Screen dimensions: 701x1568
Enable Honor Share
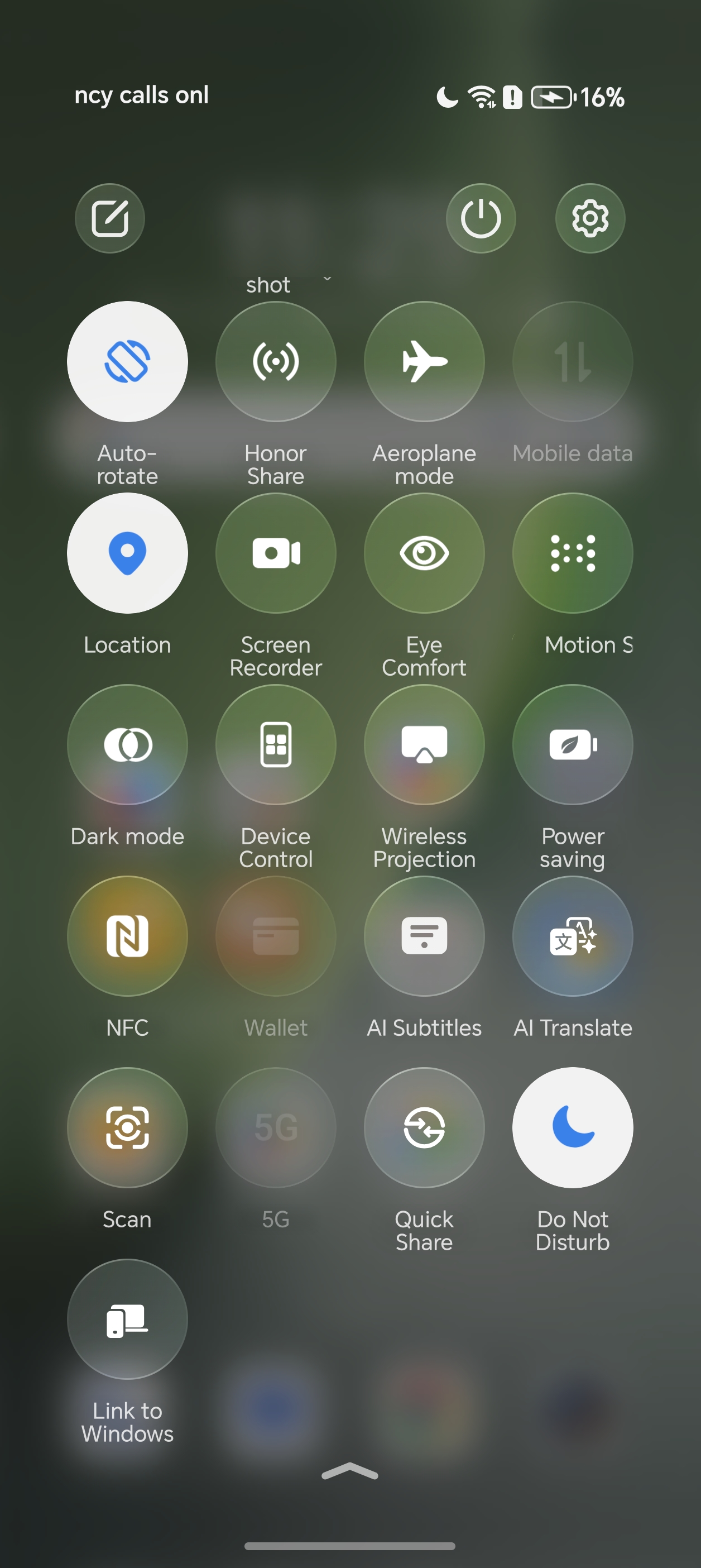[x=276, y=361]
